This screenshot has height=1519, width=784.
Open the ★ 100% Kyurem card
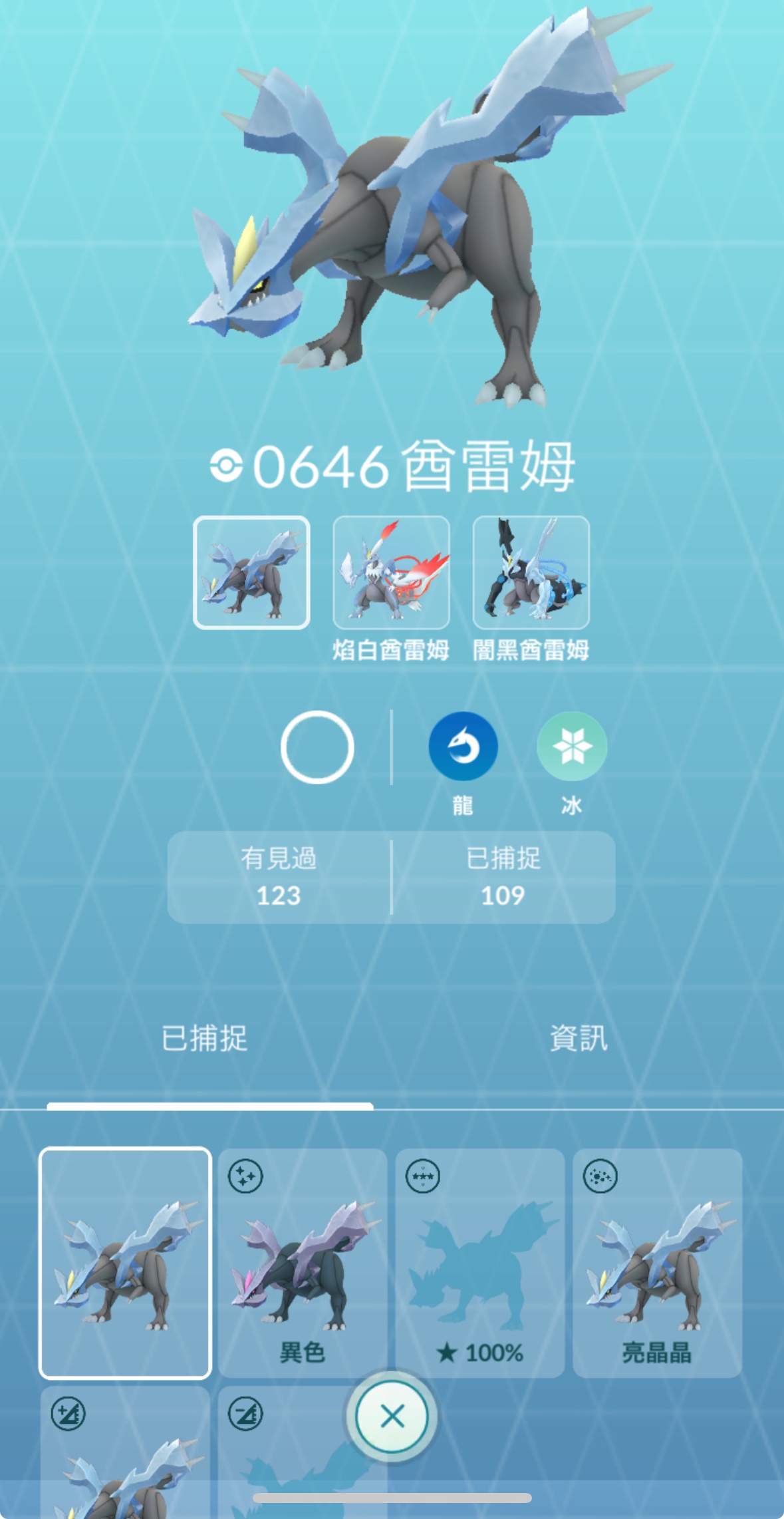[x=480, y=1262]
